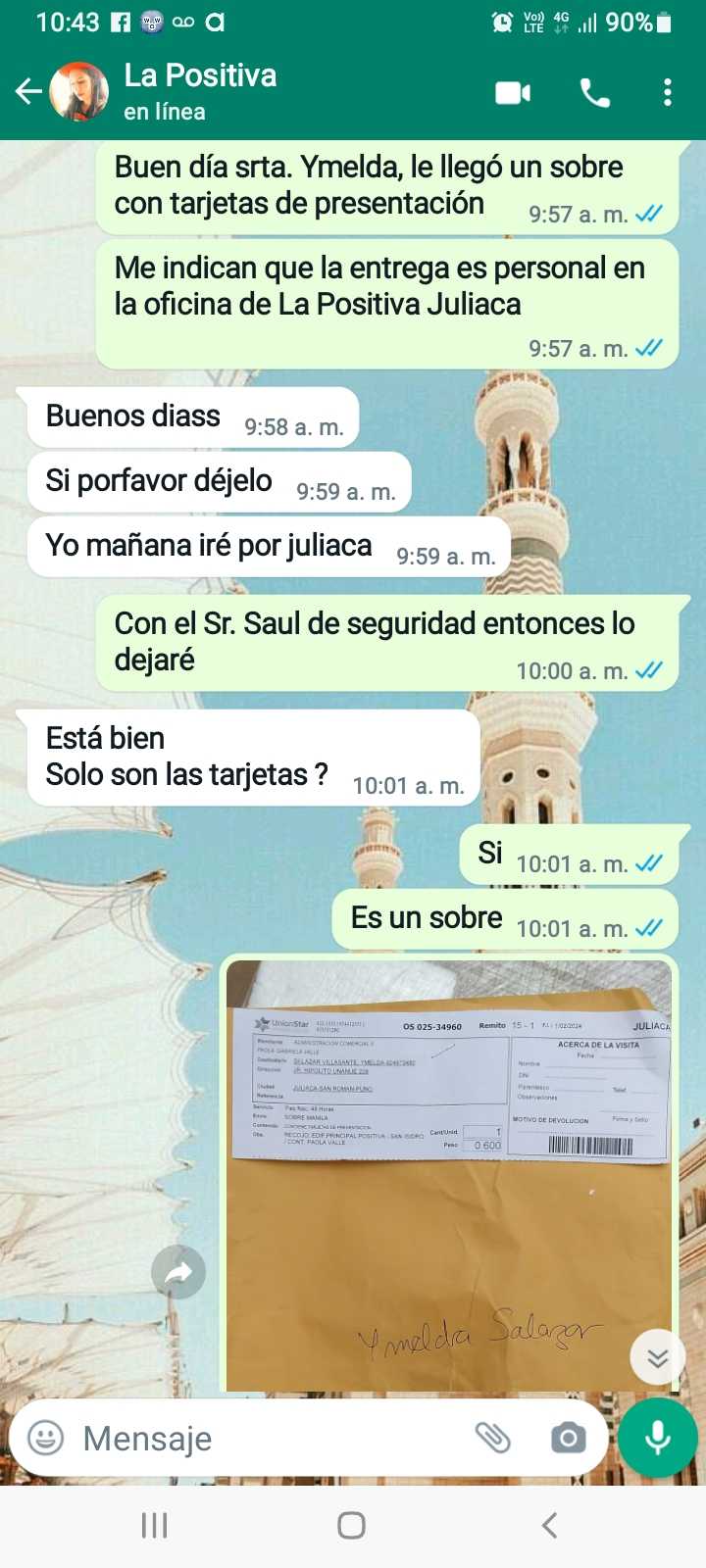Image resolution: width=706 pixels, height=1568 pixels.
Task: Open La Positiva contact info
Action: coord(200,92)
